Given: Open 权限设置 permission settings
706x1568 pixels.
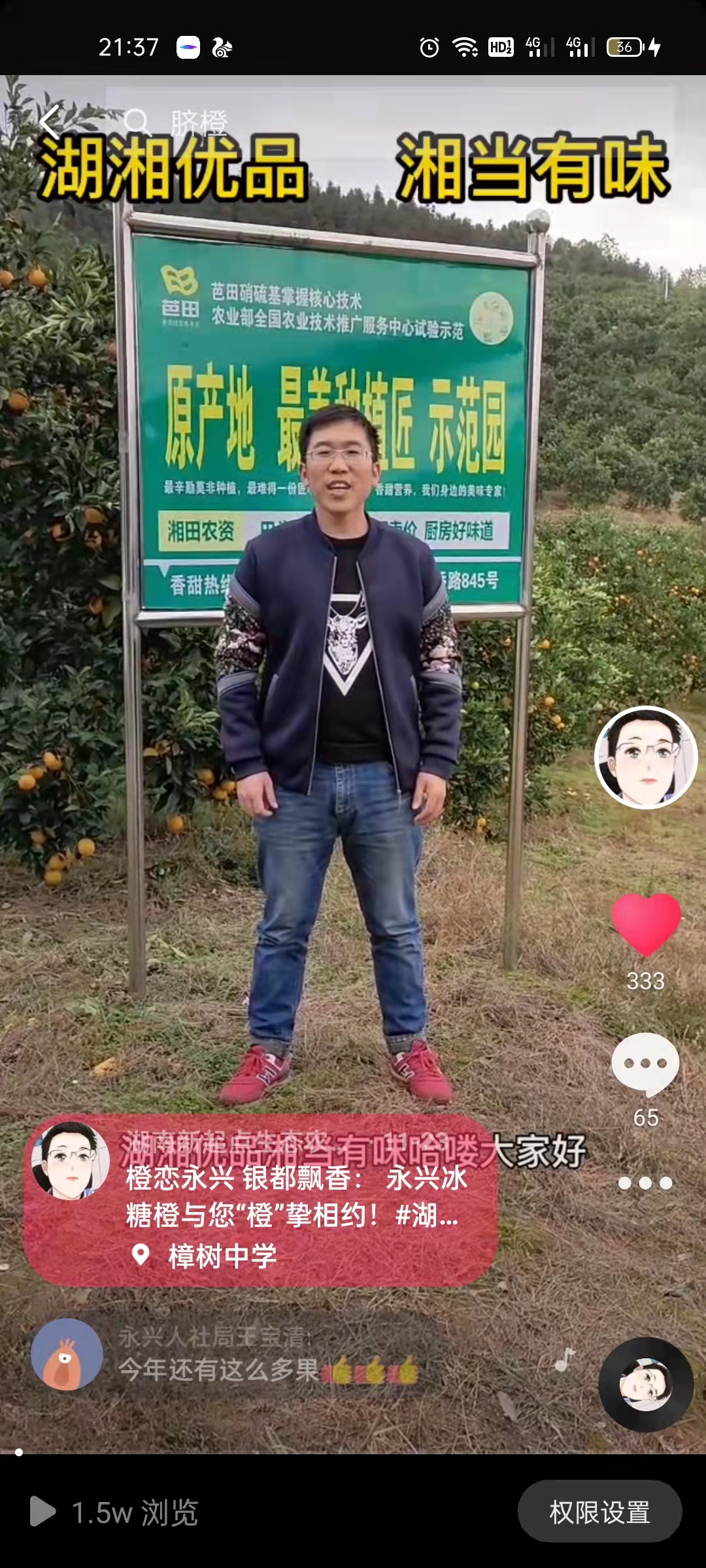Looking at the screenshot, I should 599,1512.
